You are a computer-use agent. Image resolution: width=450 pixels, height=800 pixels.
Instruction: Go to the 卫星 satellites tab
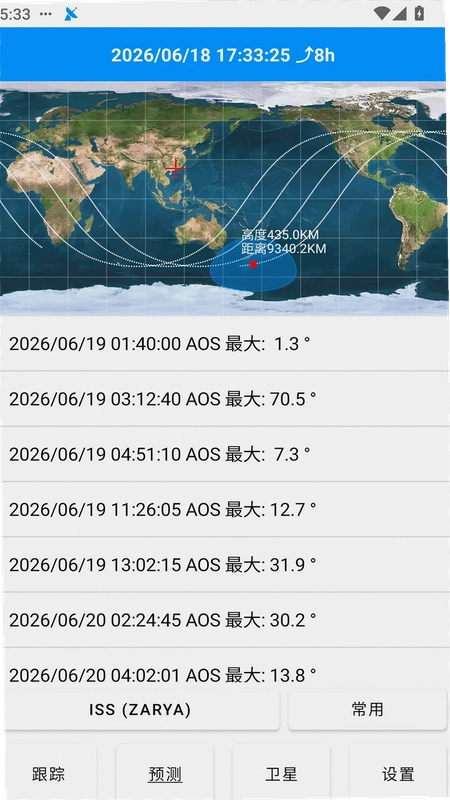(x=281, y=773)
